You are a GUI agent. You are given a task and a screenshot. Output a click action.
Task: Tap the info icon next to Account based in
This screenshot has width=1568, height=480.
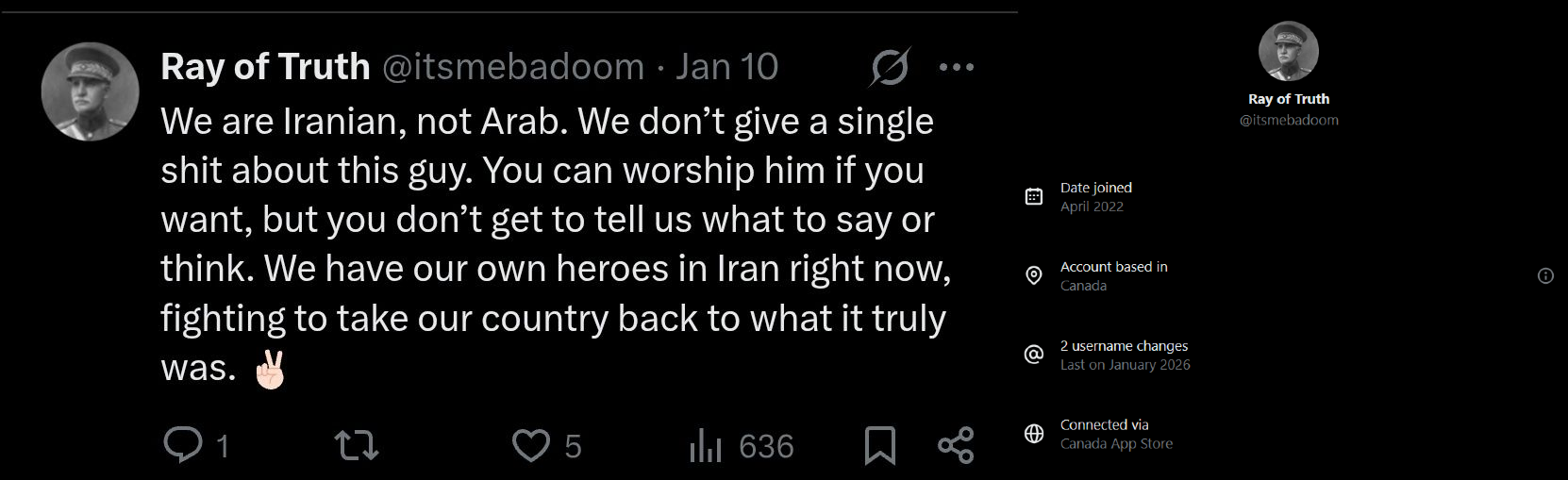point(1545,276)
